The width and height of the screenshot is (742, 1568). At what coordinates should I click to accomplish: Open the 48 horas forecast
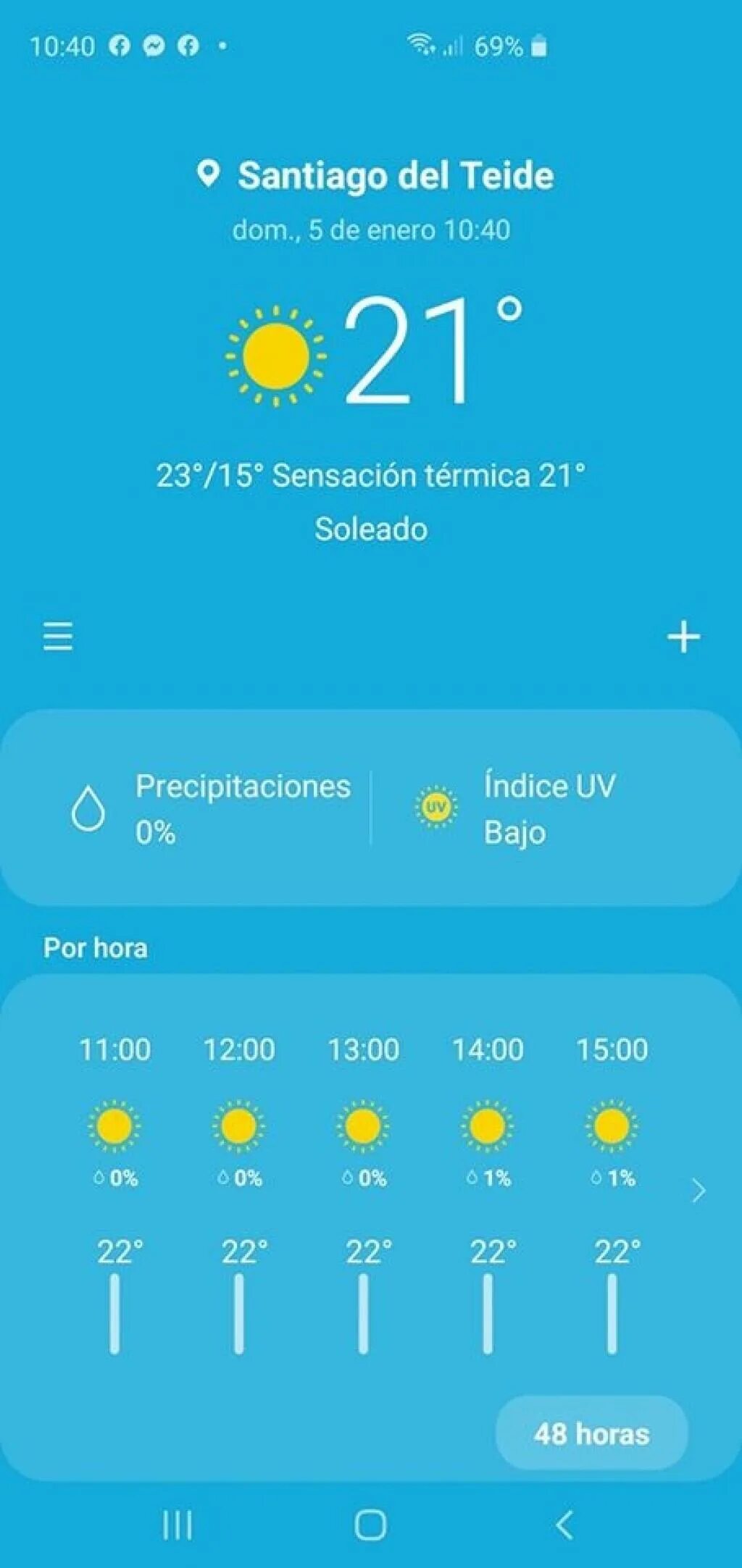tap(591, 1433)
